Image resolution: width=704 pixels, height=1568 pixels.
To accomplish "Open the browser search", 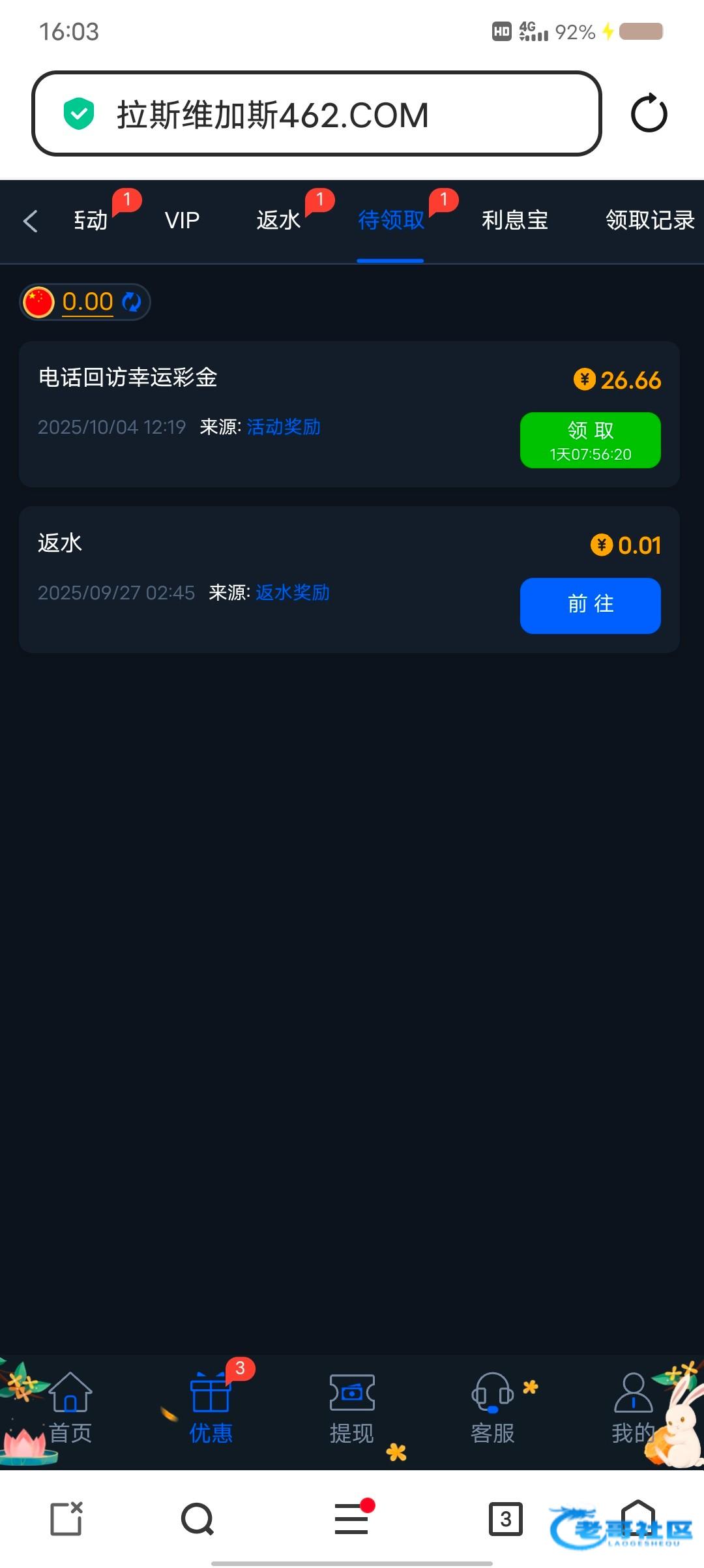I will pyautogui.click(x=198, y=1519).
